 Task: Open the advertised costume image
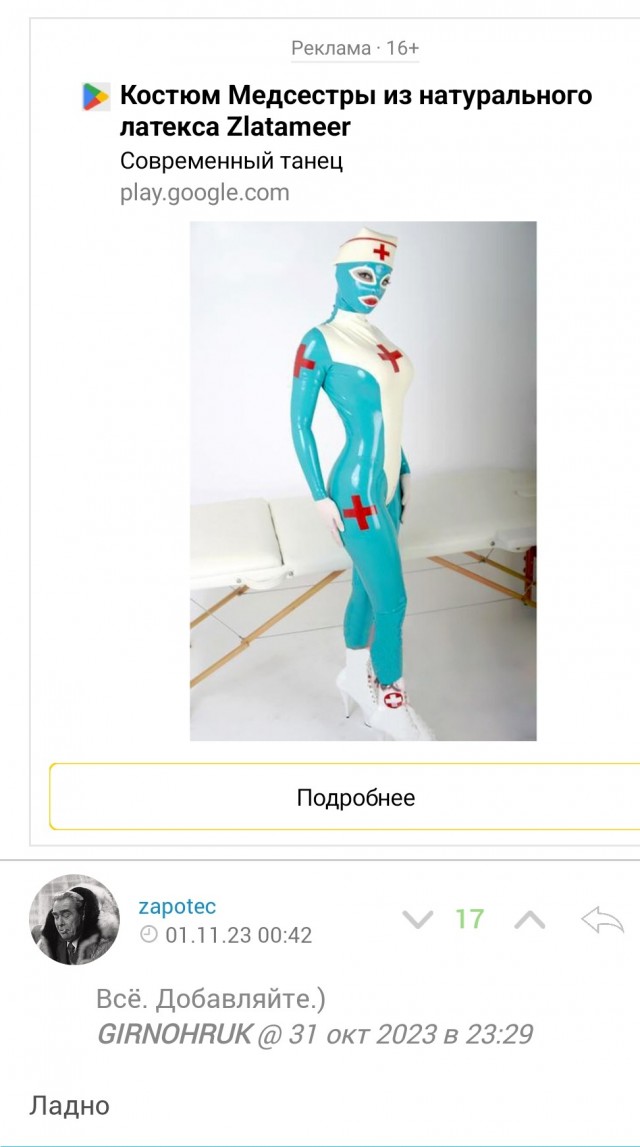point(363,480)
